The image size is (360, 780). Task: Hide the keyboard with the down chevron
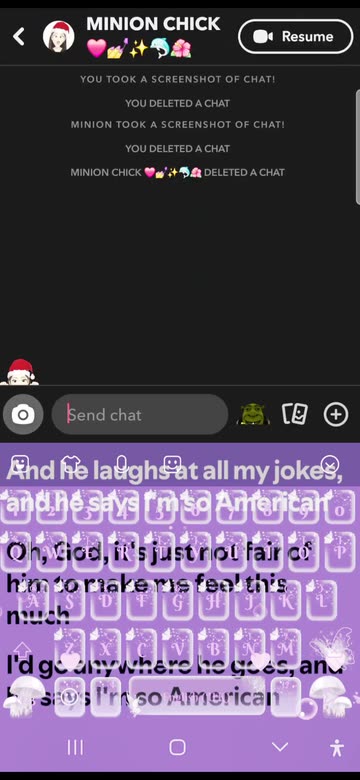point(280,747)
